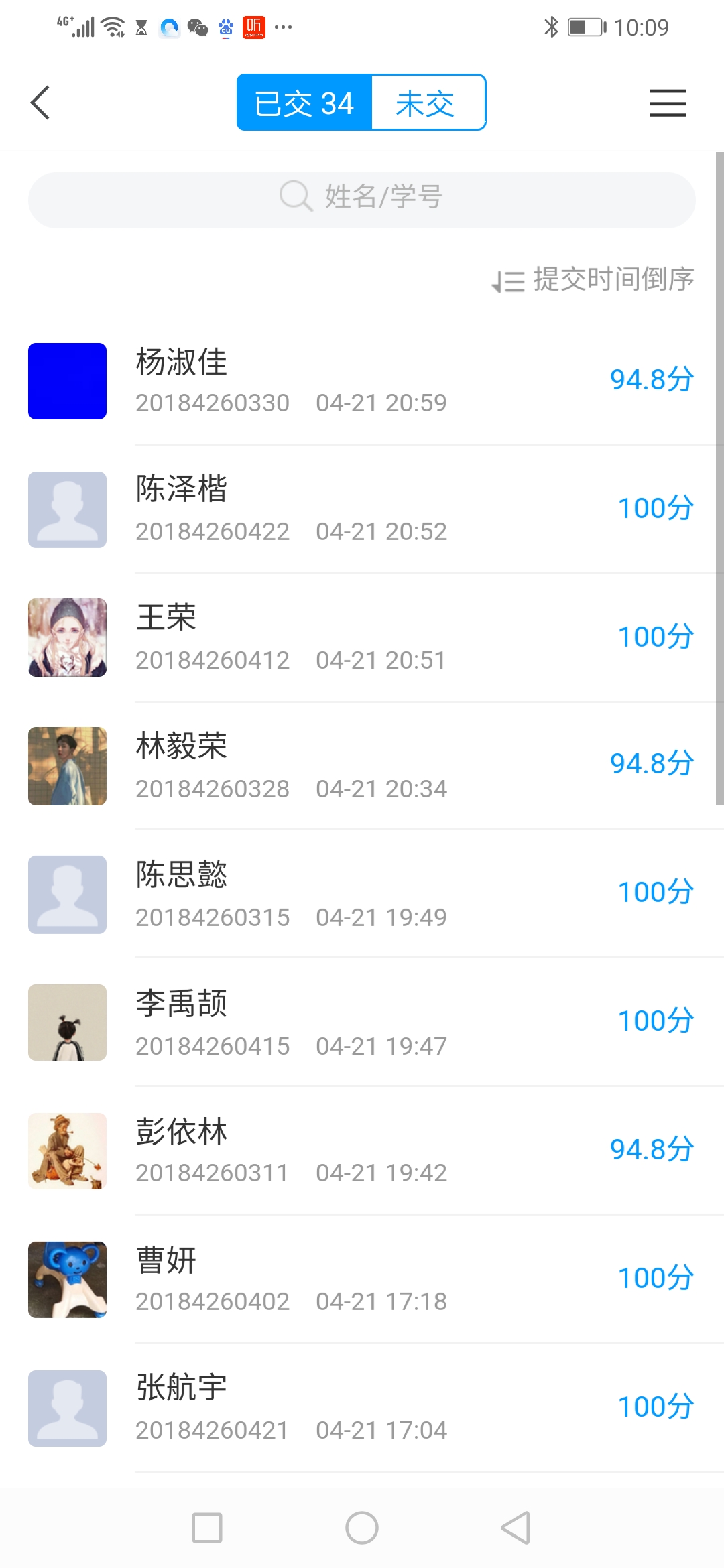Open 杨淑佳's submission

(362, 381)
